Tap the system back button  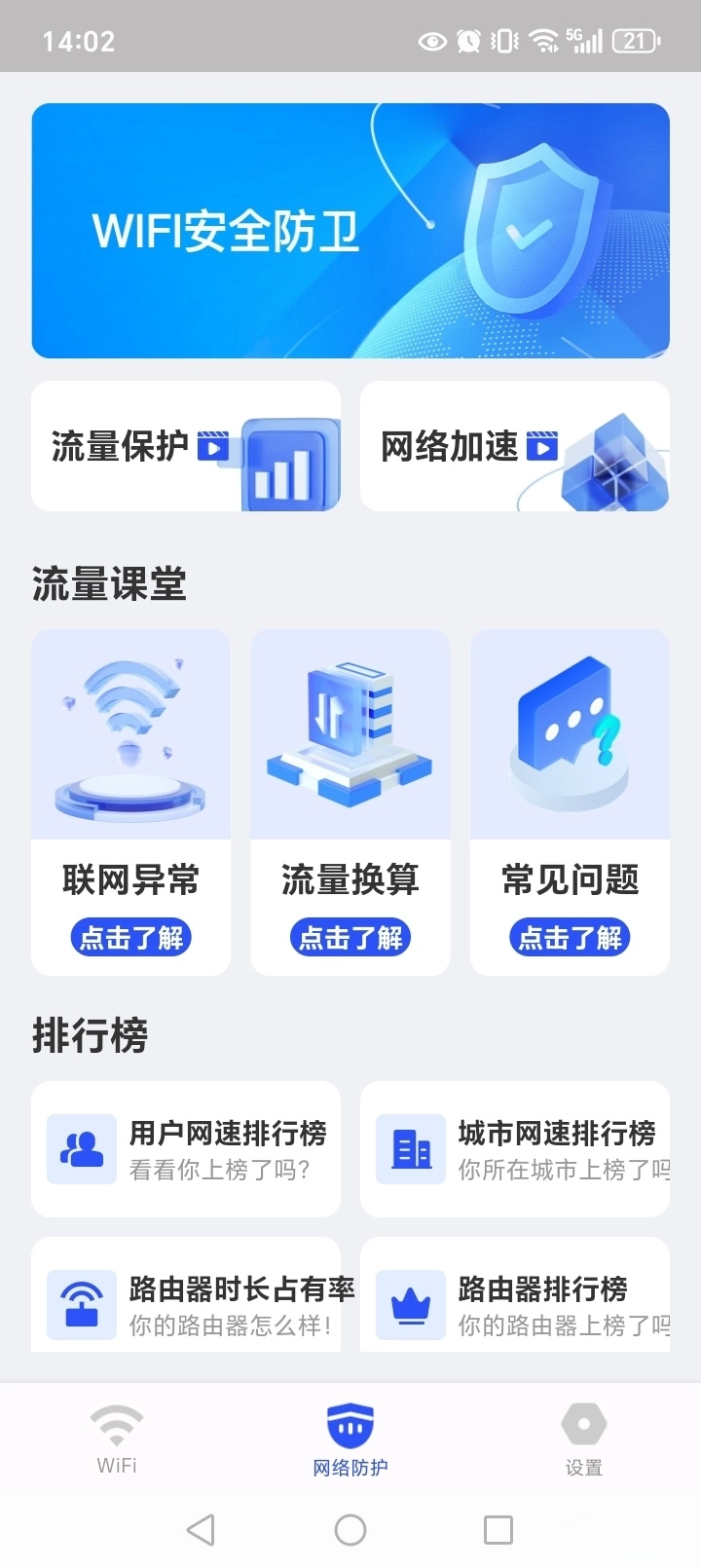pos(201,1529)
